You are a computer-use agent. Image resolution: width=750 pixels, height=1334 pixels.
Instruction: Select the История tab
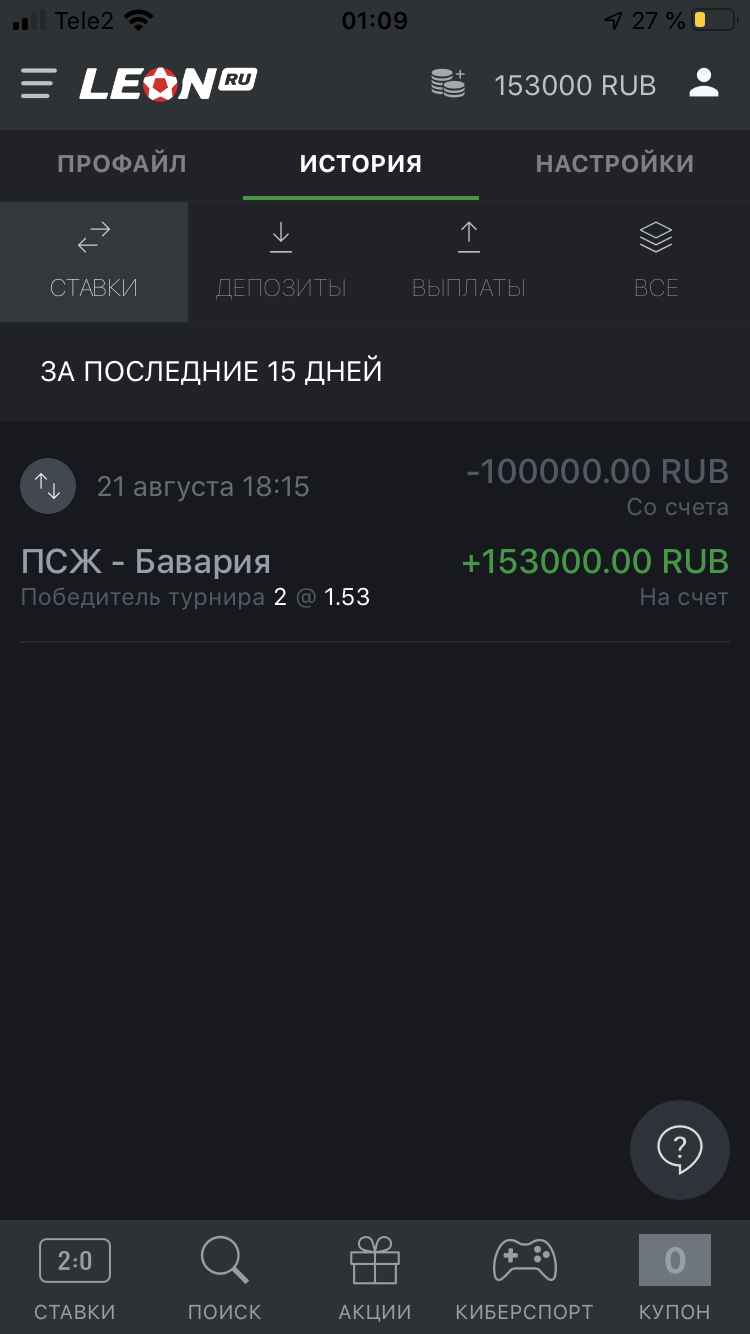pos(361,164)
